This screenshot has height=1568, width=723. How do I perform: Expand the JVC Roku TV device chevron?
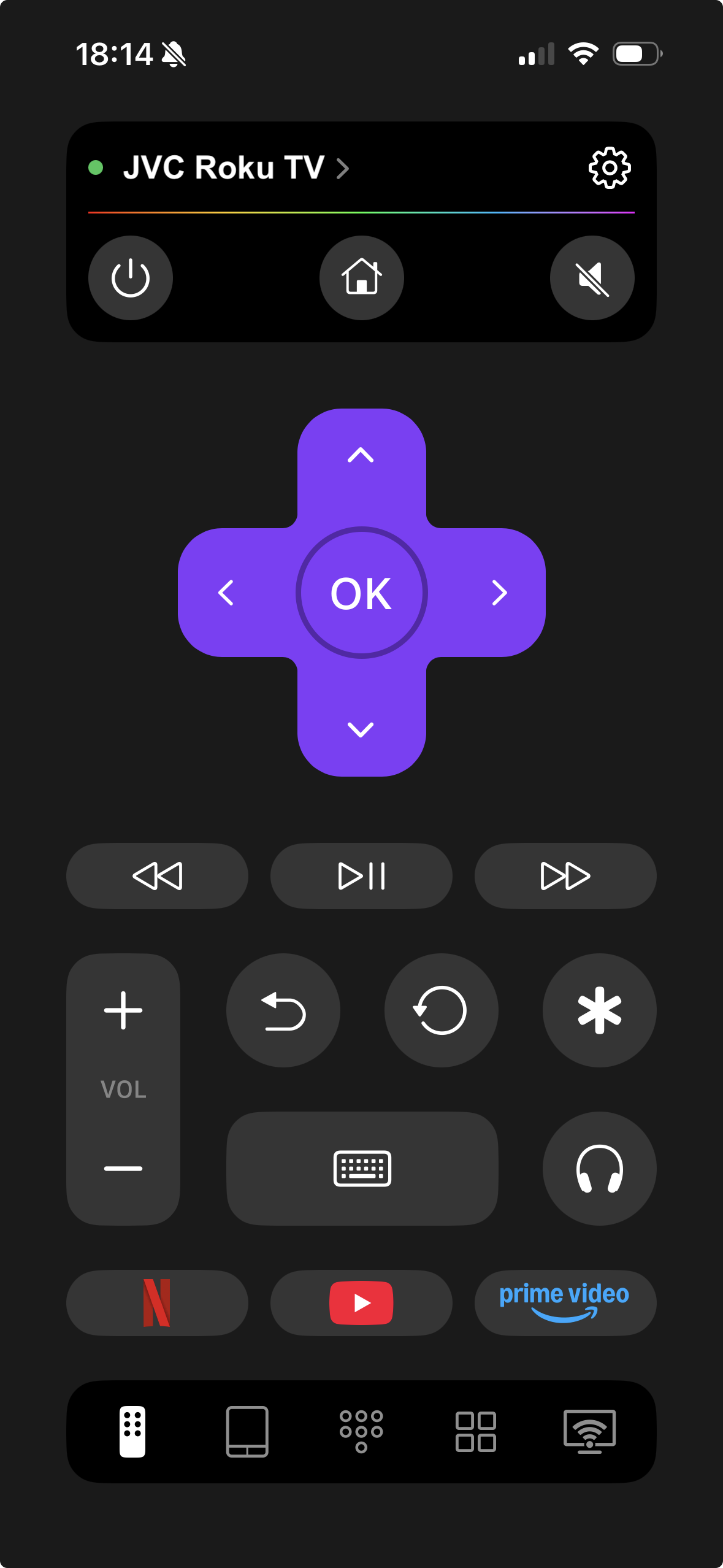pyautogui.click(x=343, y=169)
